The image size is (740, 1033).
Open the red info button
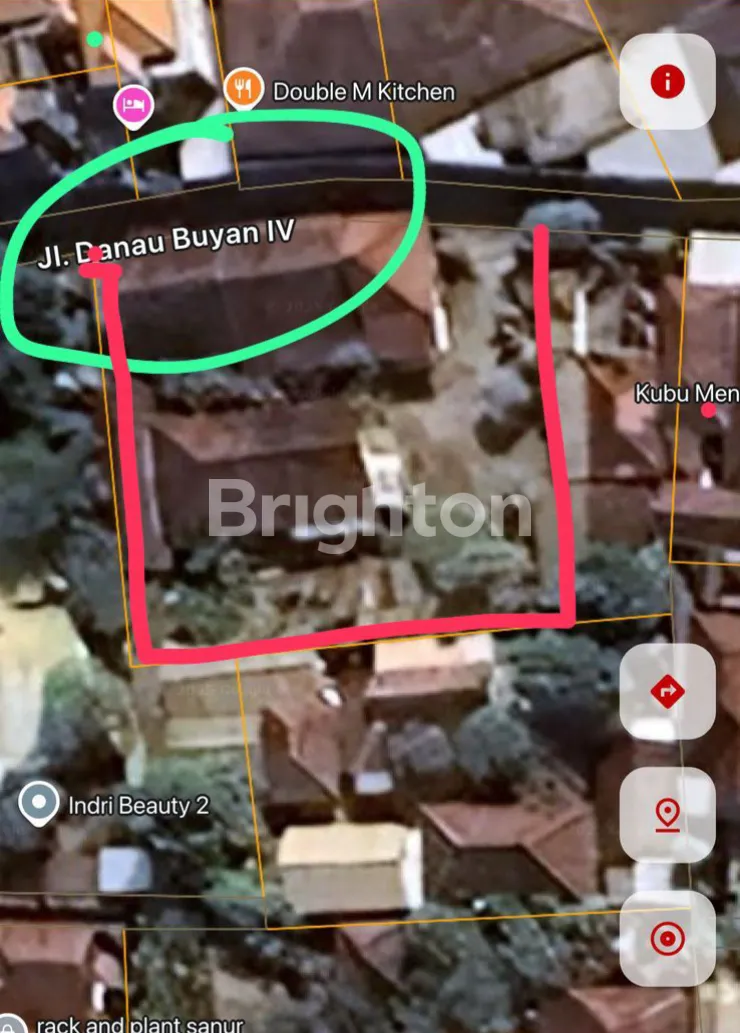click(x=667, y=82)
